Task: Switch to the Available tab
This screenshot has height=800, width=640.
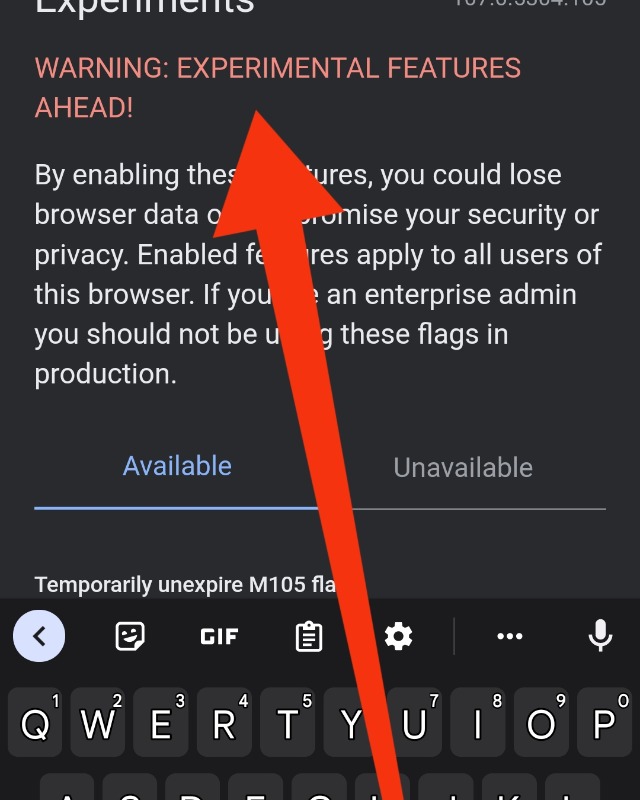Action: (x=177, y=467)
